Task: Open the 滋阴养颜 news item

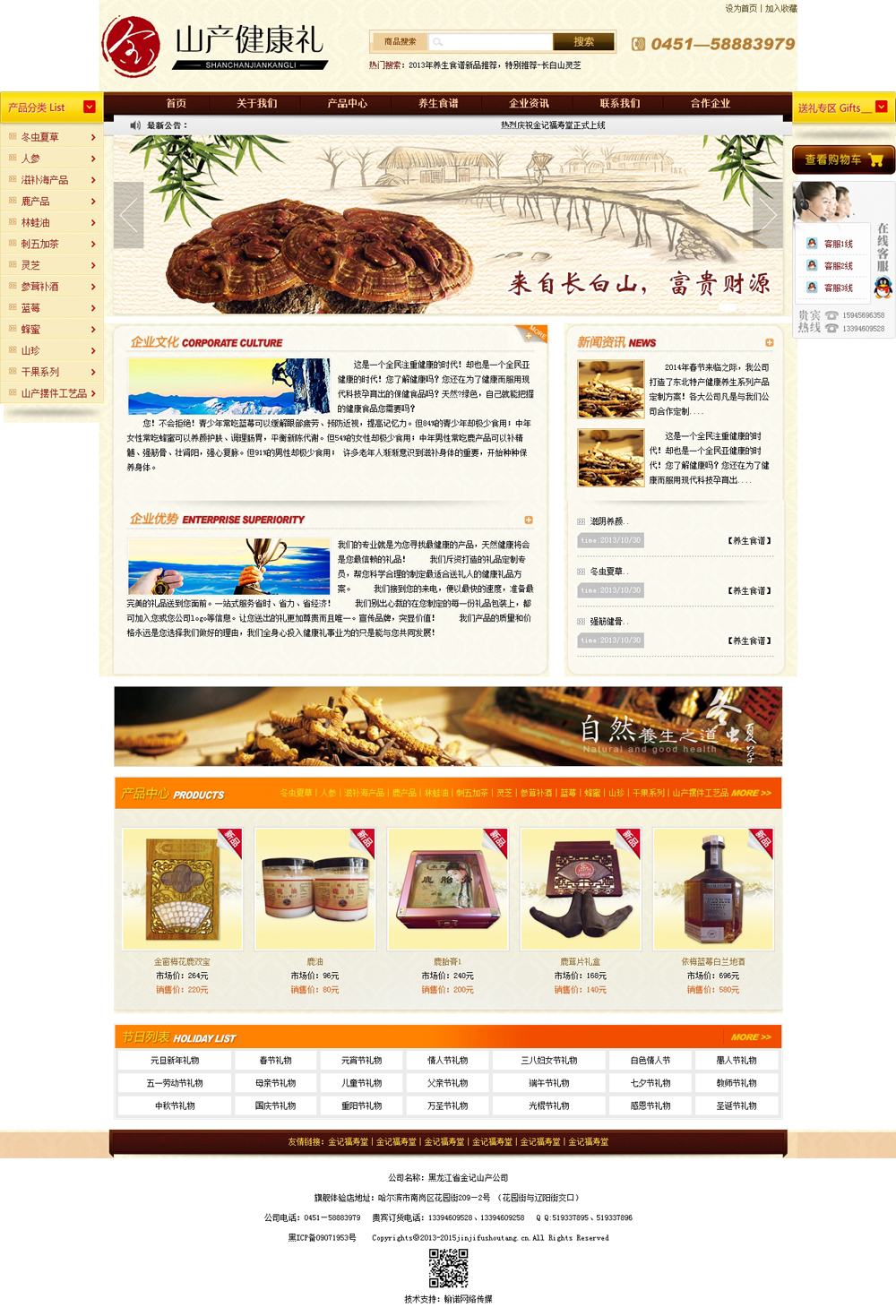Action: (x=608, y=521)
